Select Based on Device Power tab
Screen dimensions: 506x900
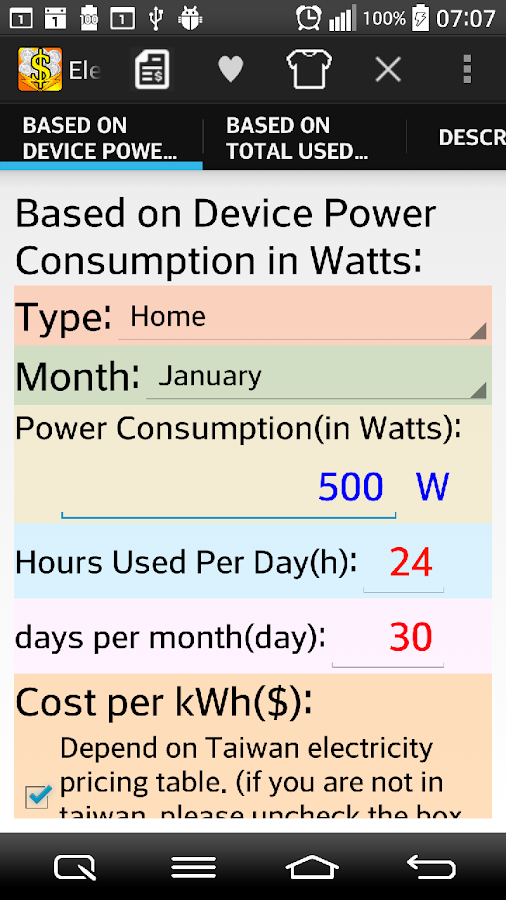[101, 138]
